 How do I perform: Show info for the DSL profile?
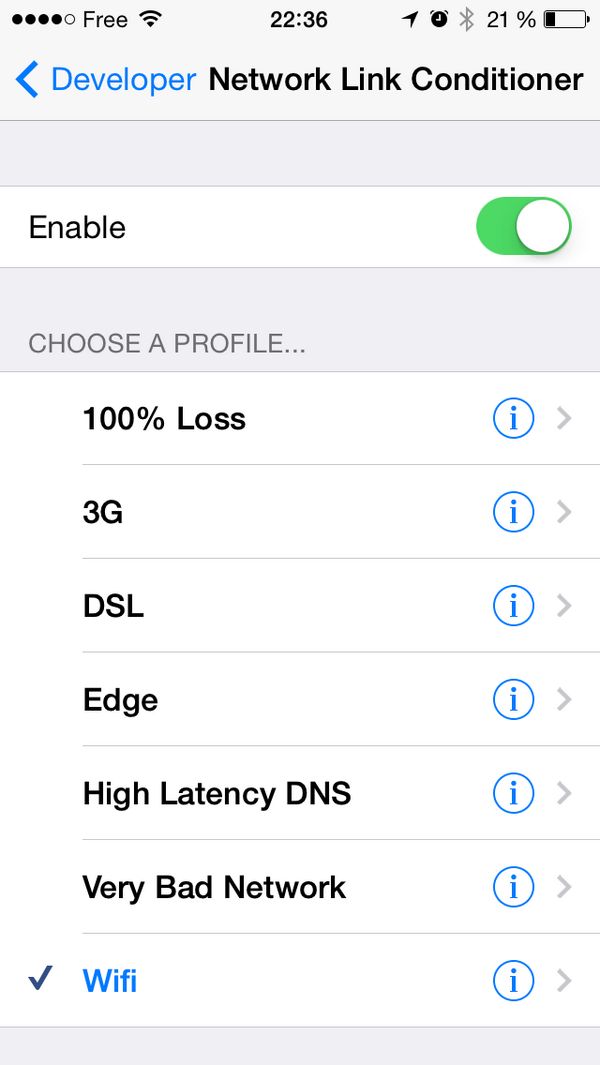pyautogui.click(x=513, y=606)
